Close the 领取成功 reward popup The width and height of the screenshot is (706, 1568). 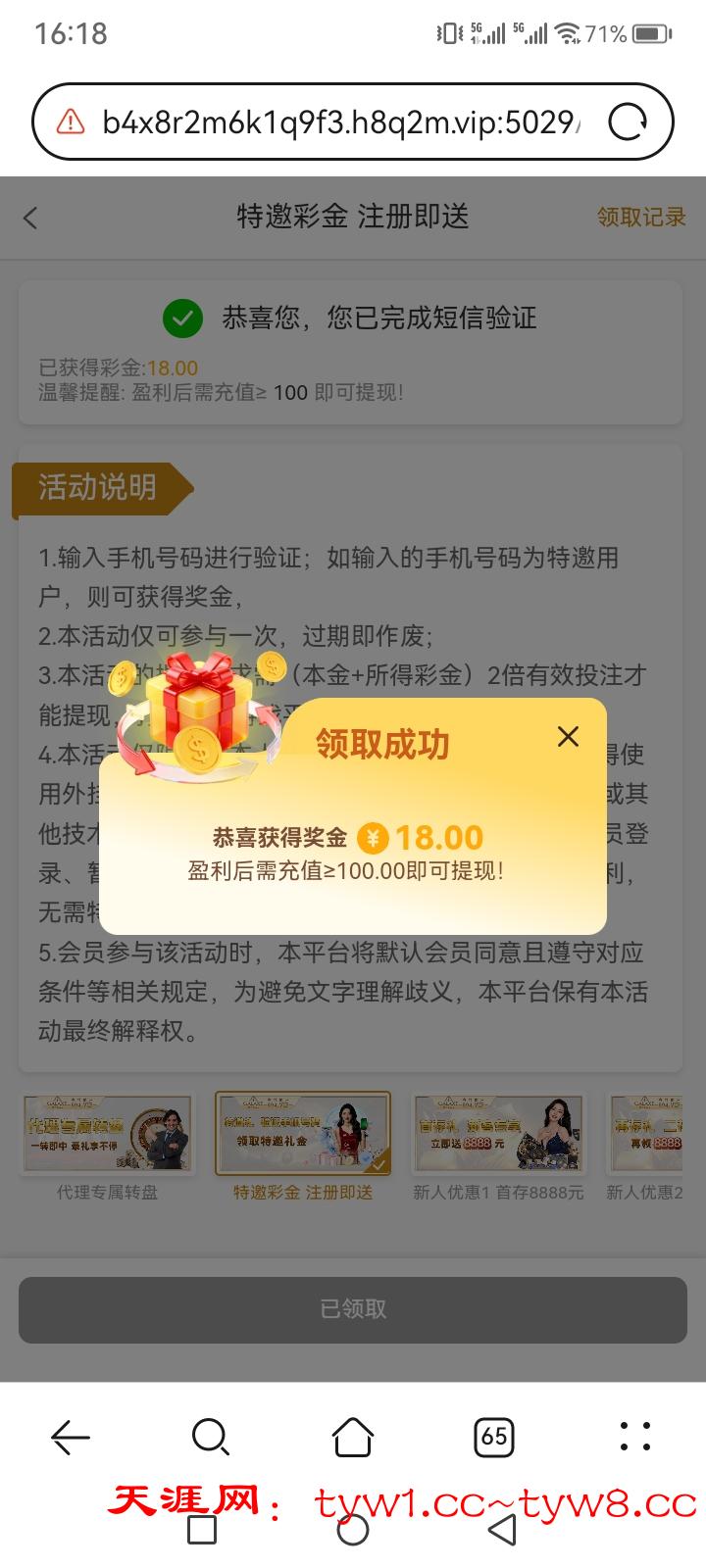pos(568,737)
